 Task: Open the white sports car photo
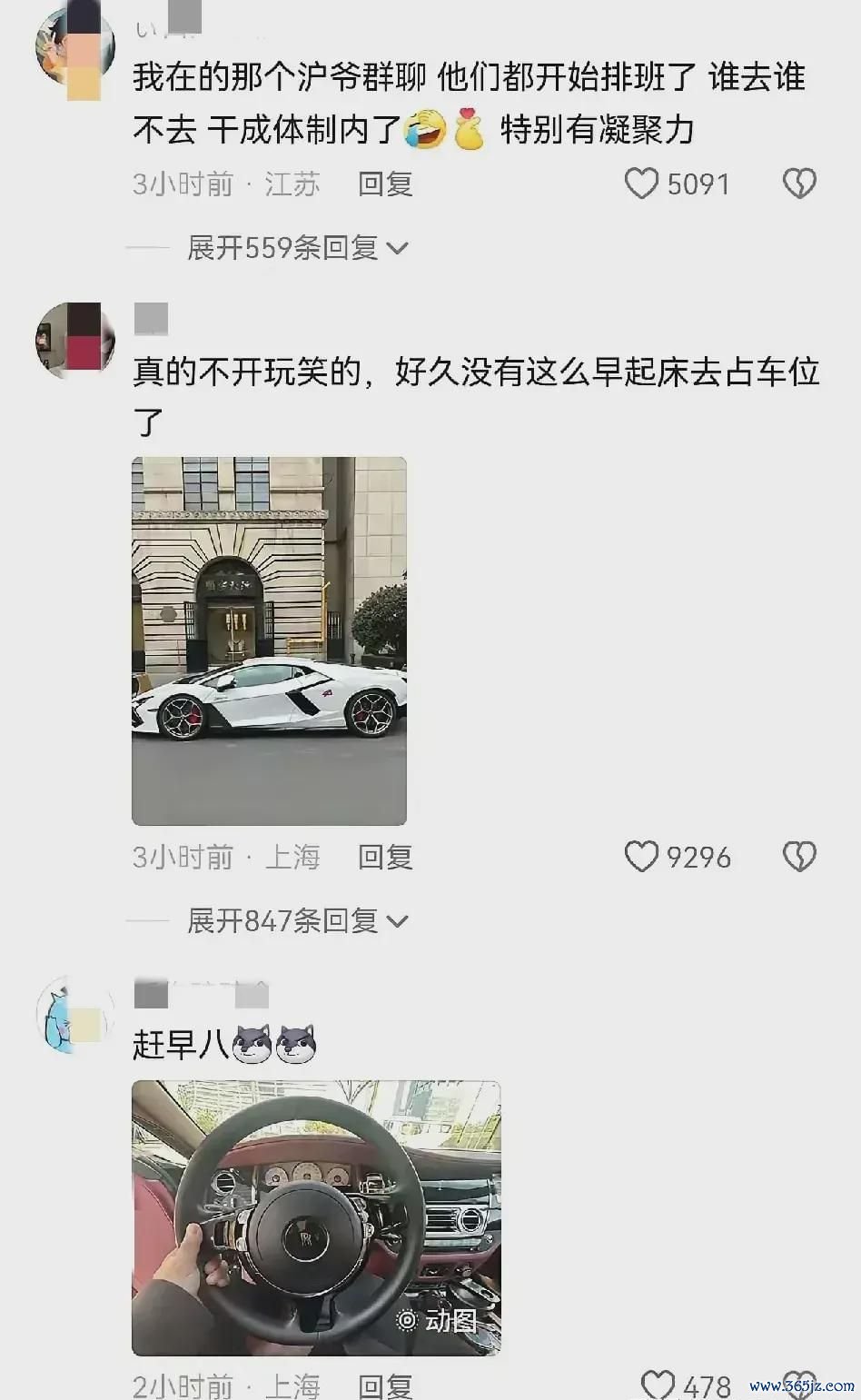pos(269,640)
